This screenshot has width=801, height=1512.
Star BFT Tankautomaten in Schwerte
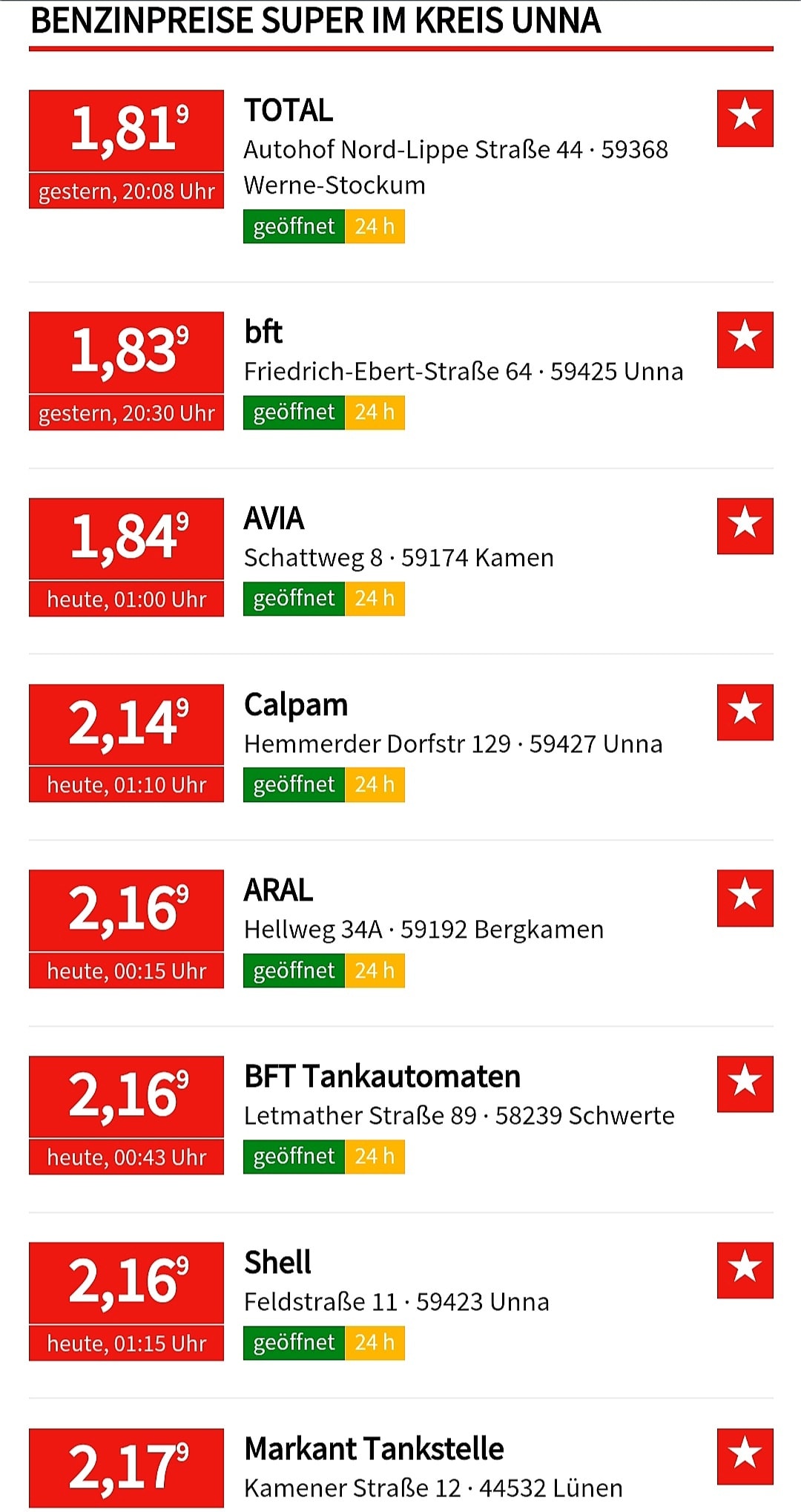click(x=745, y=1084)
